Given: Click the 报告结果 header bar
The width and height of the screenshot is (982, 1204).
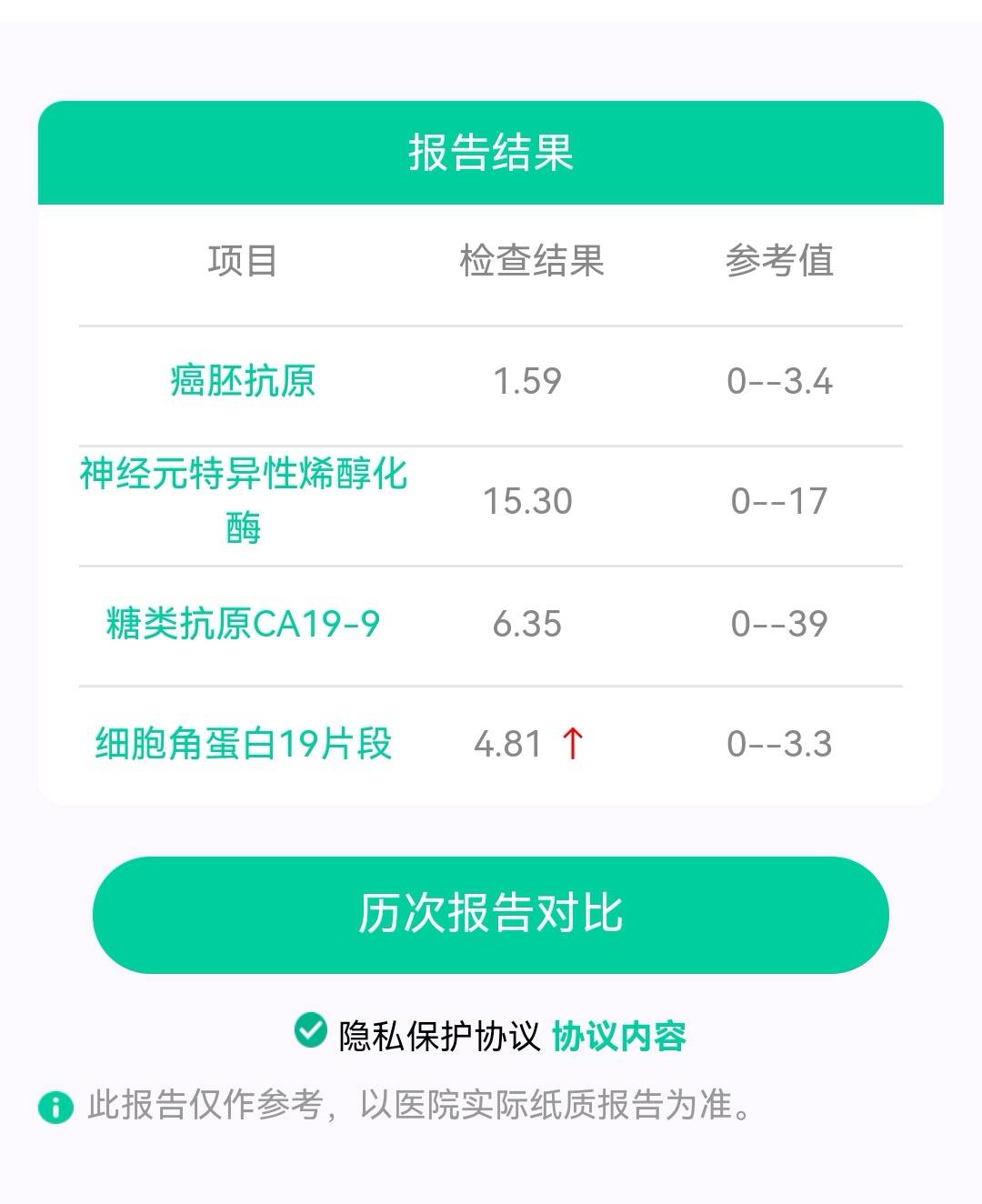Looking at the screenshot, I should pyautogui.click(x=491, y=155).
